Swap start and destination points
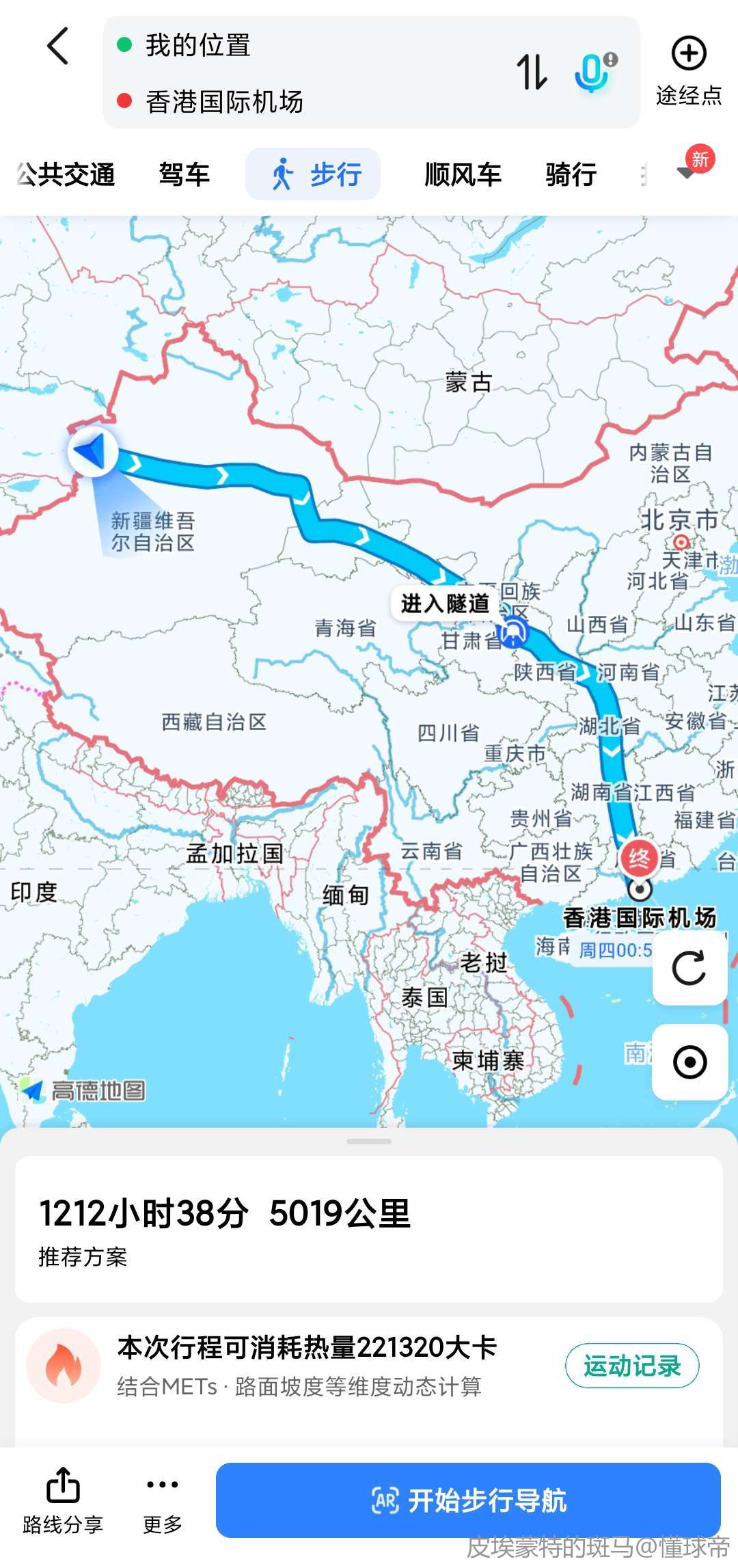Screen dimensions: 738x1568 tap(532, 72)
